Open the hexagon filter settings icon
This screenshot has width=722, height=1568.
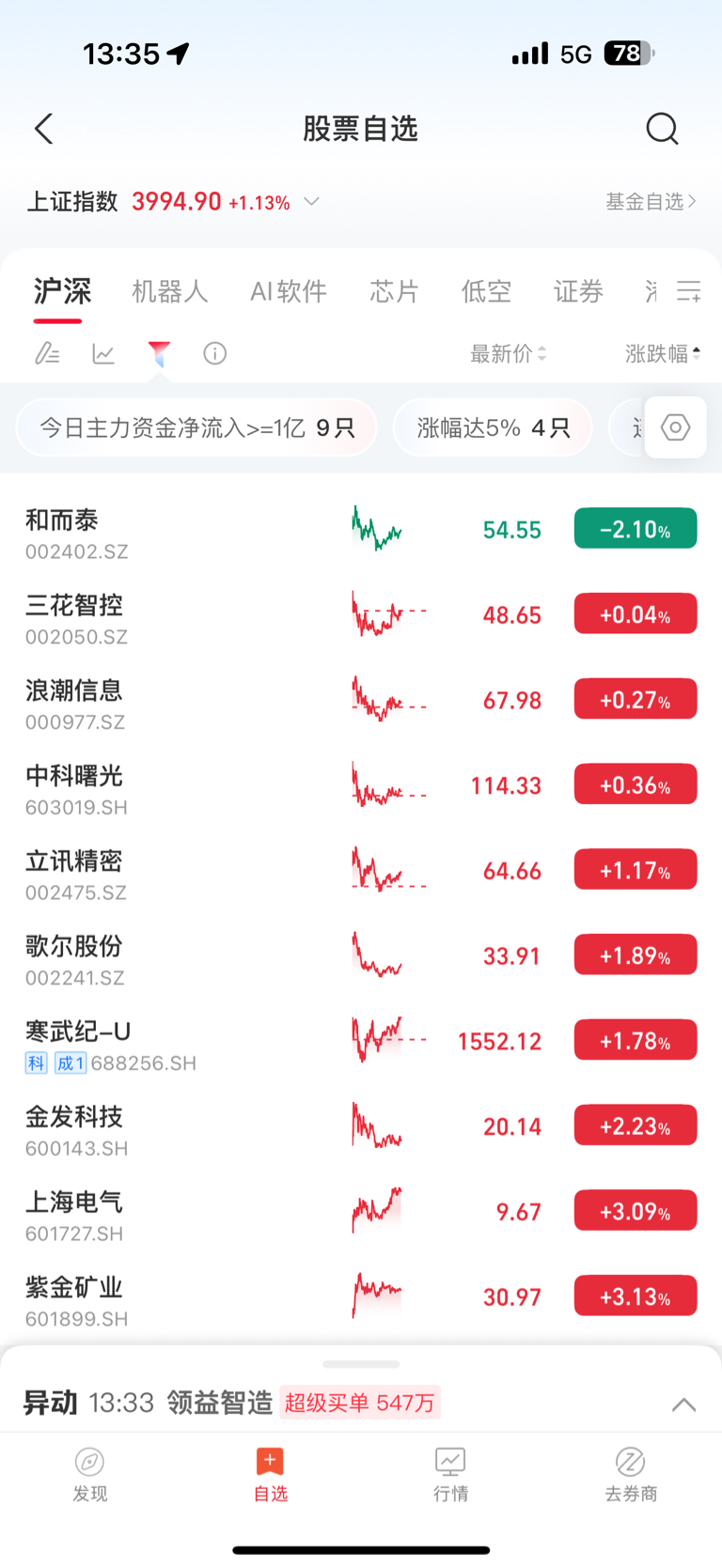click(675, 428)
